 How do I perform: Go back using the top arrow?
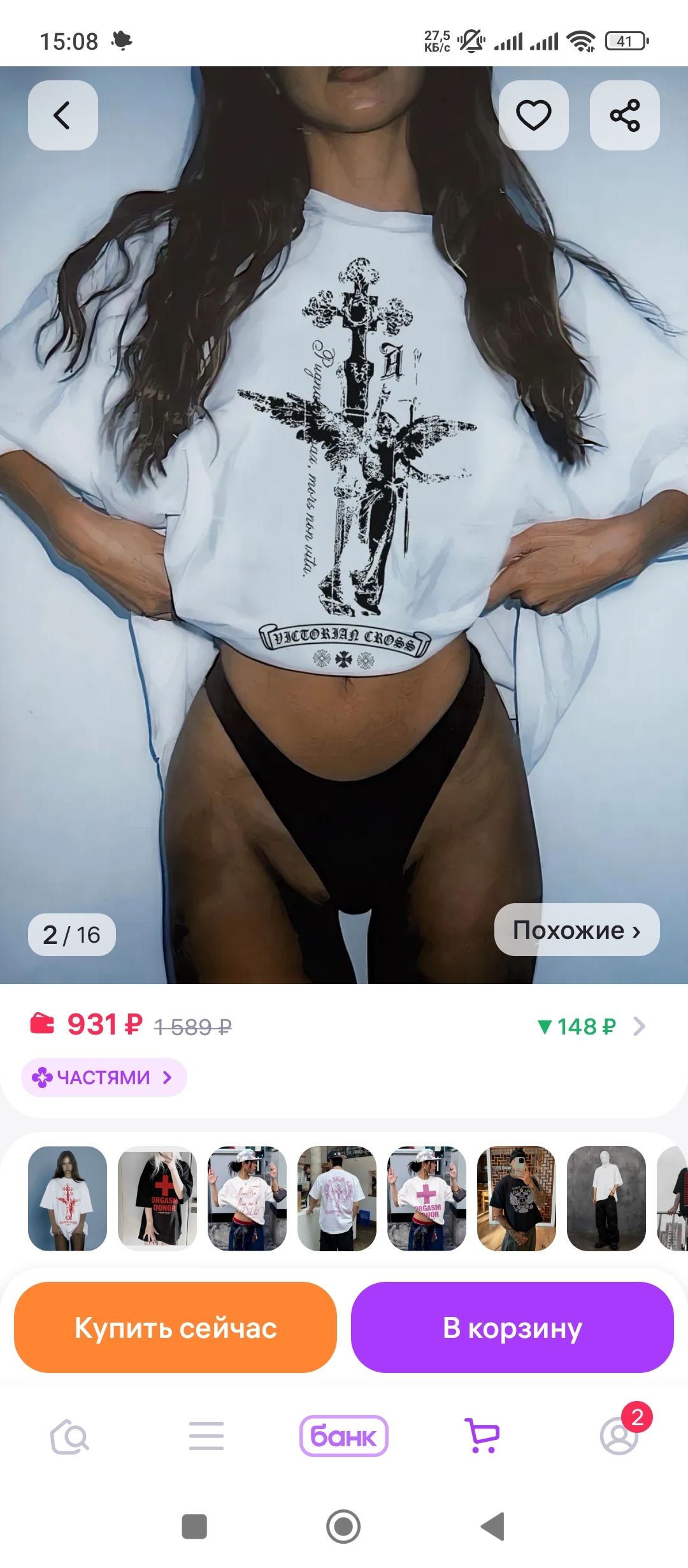[x=62, y=115]
